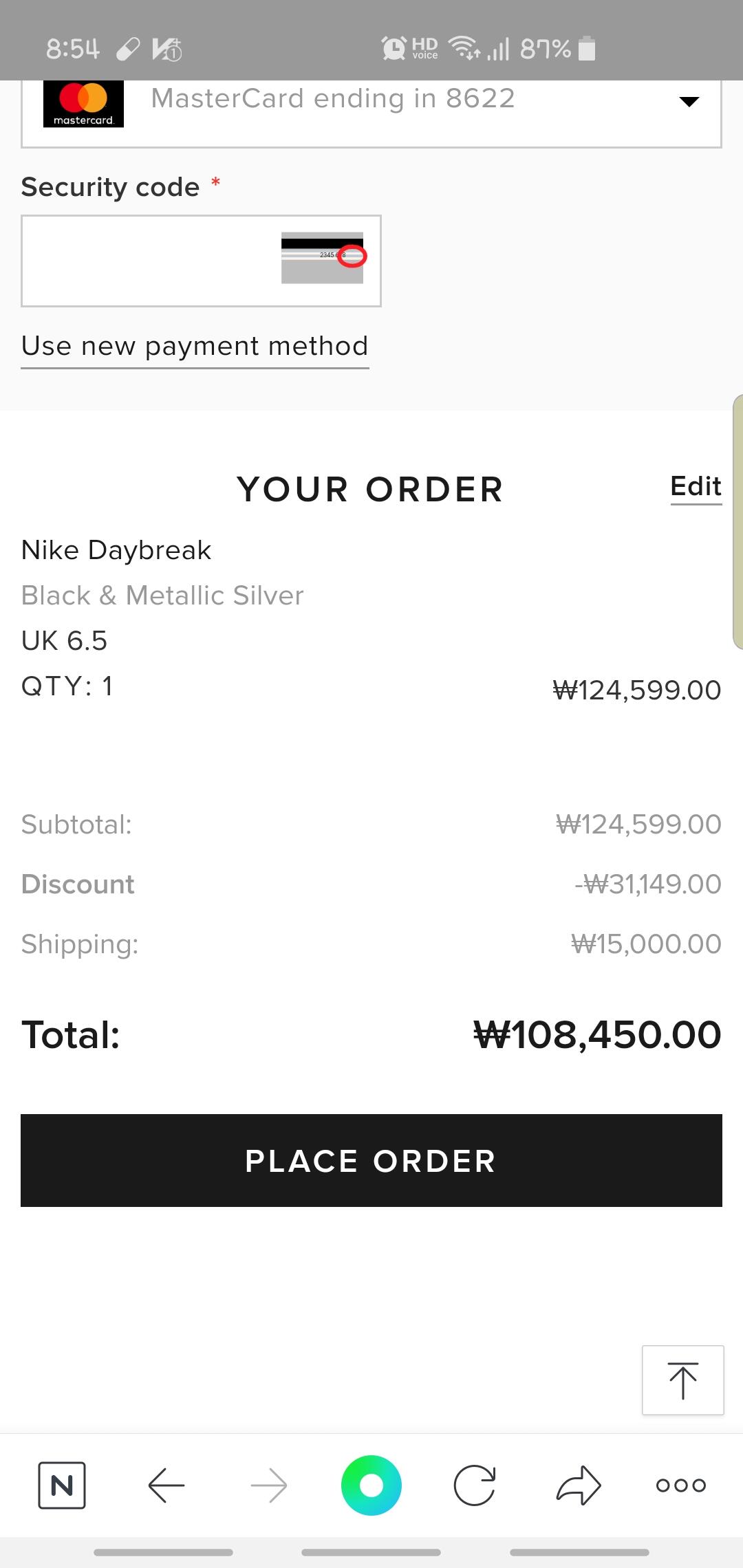The height and width of the screenshot is (1568, 743).
Task: Tap the Place Order button
Action: [x=371, y=1160]
